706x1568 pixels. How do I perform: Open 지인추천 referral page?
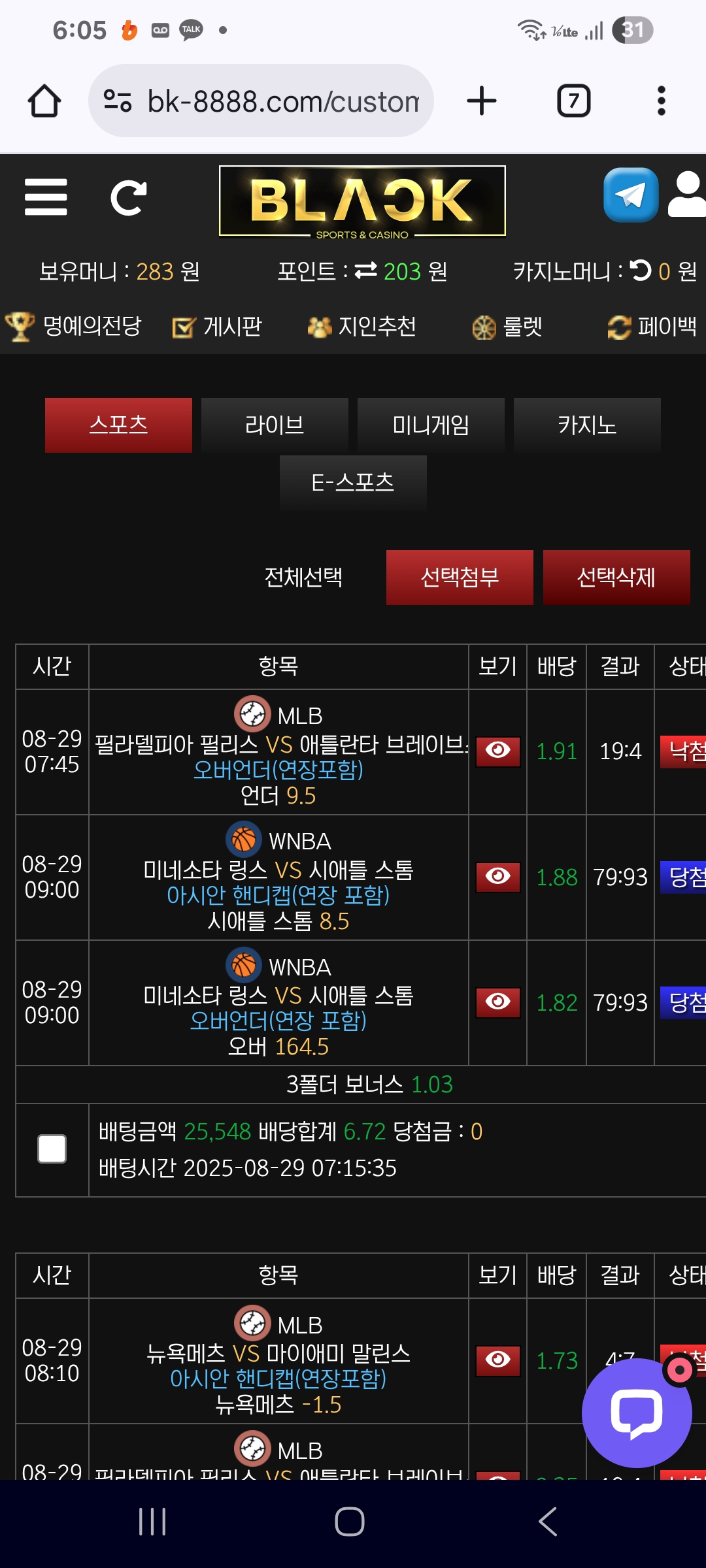(361, 326)
